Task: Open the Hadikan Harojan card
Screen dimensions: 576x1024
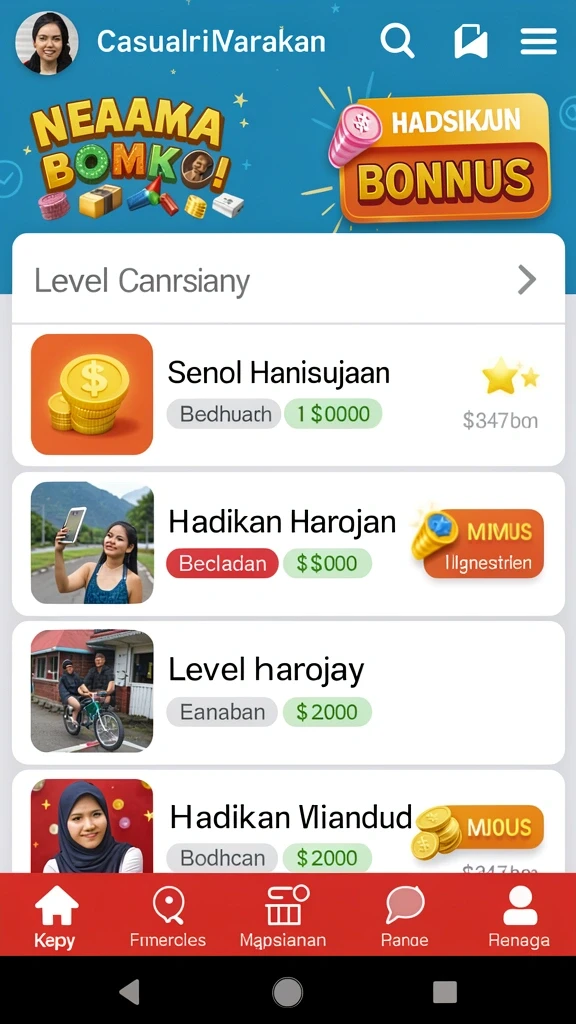Action: click(x=288, y=543)
